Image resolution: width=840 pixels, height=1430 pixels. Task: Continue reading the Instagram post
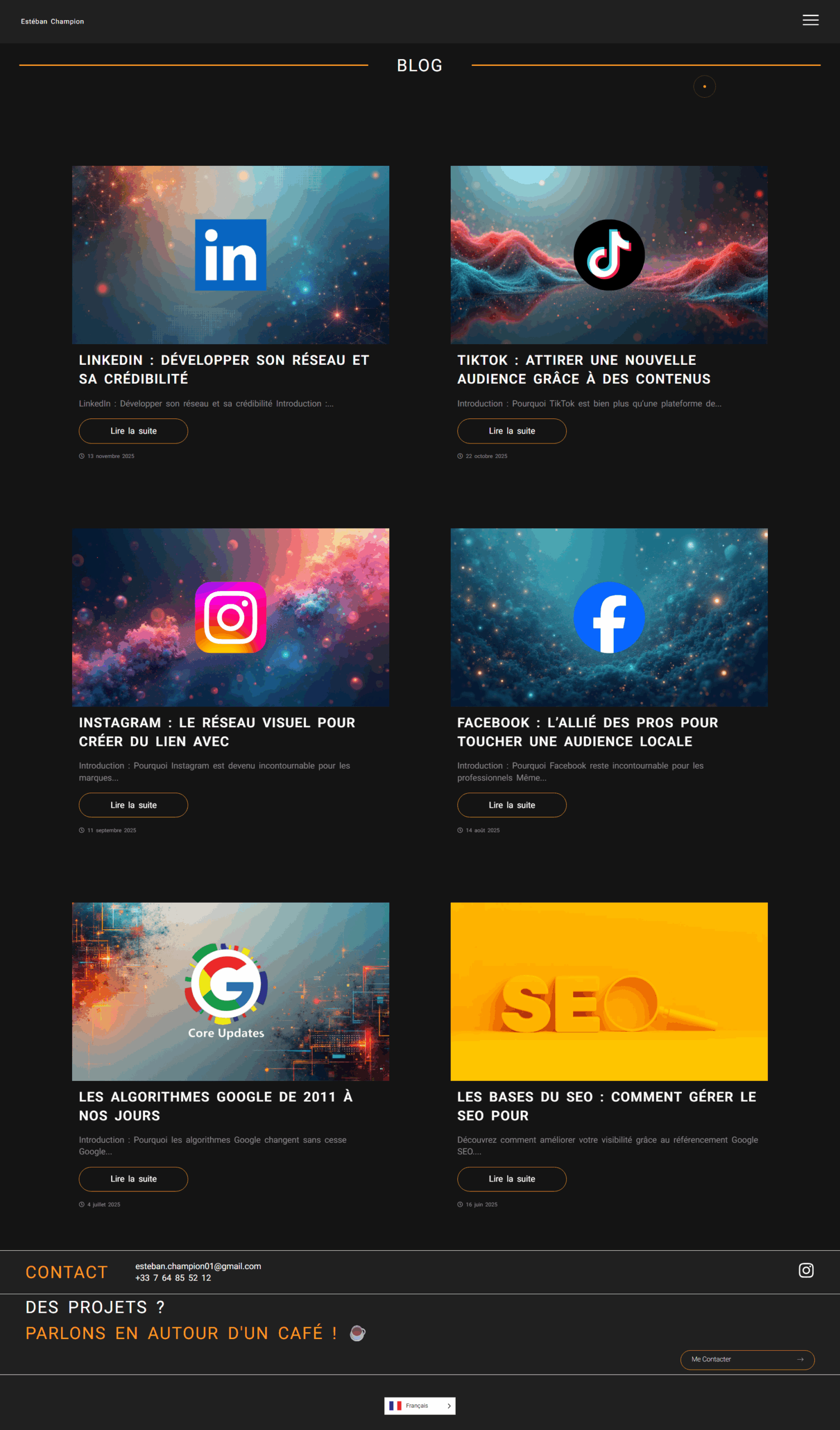point(133,805)
